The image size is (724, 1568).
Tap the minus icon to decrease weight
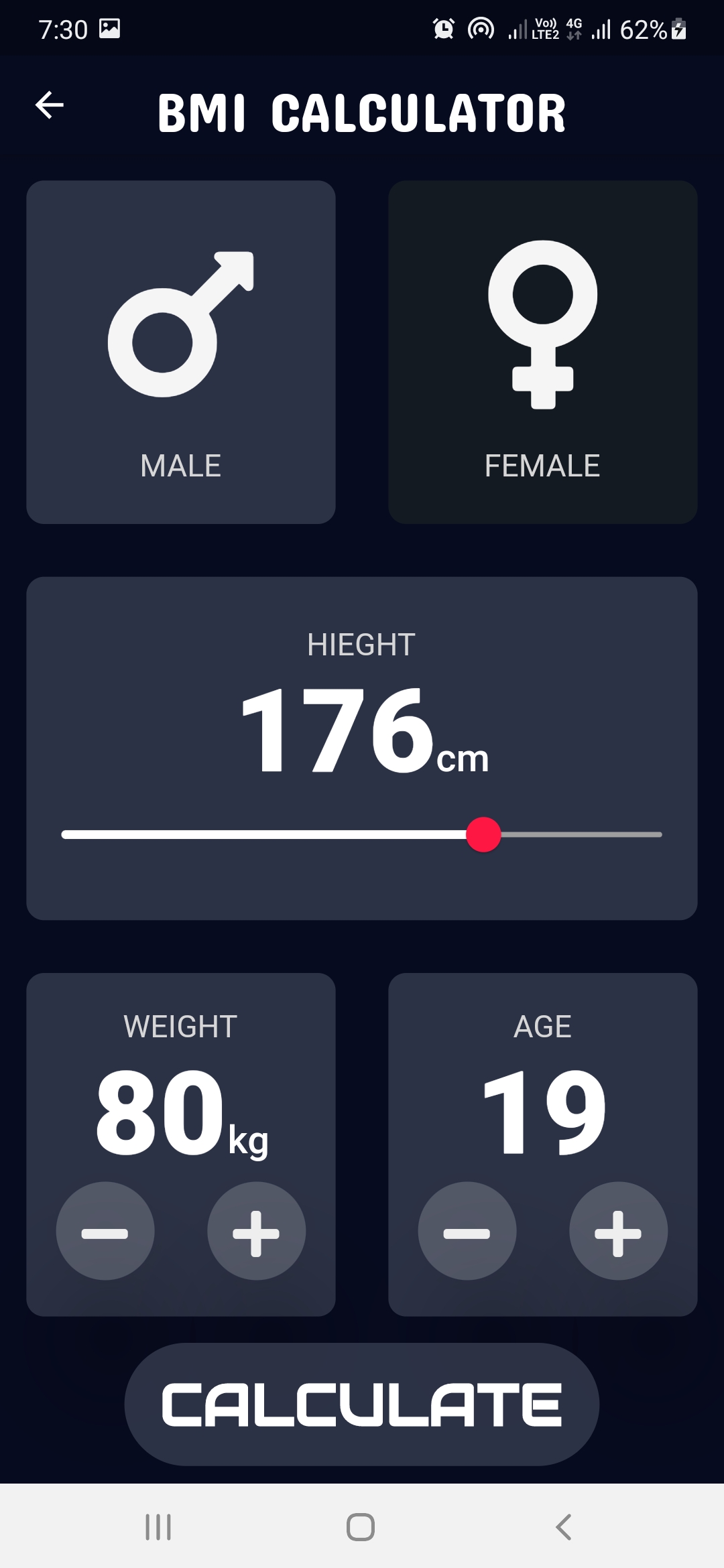[x=106, y=1232]
